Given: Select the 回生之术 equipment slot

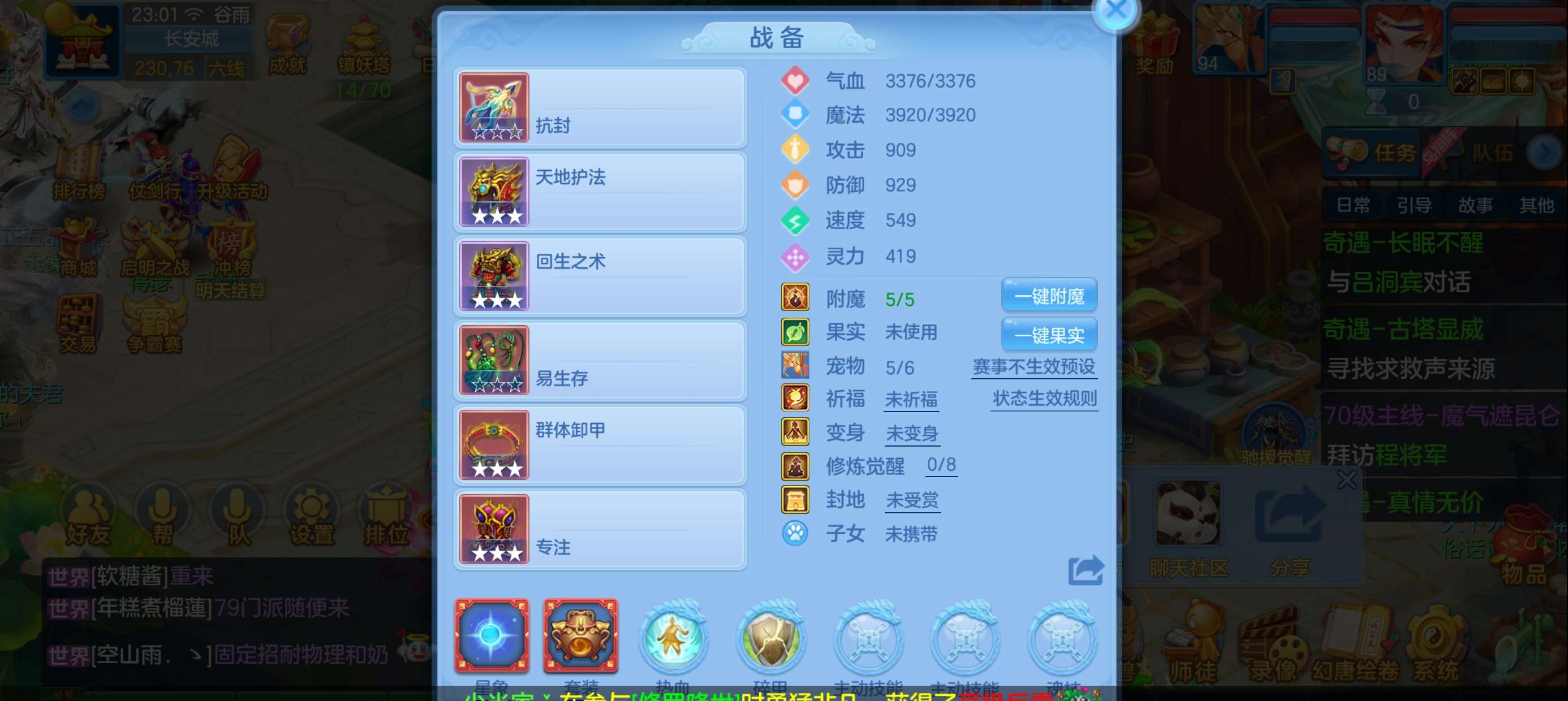Looking at the screenshot, I should [600, 276].
